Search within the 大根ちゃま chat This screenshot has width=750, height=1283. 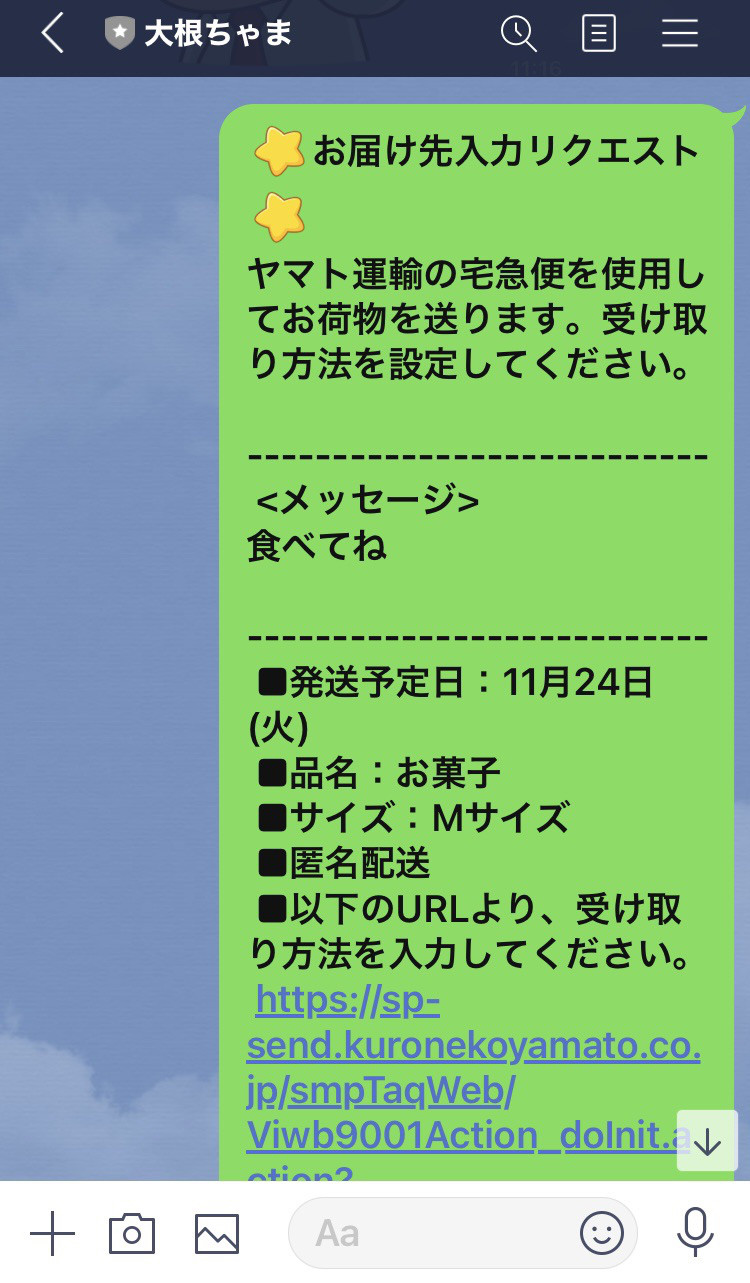pos(518,34)
